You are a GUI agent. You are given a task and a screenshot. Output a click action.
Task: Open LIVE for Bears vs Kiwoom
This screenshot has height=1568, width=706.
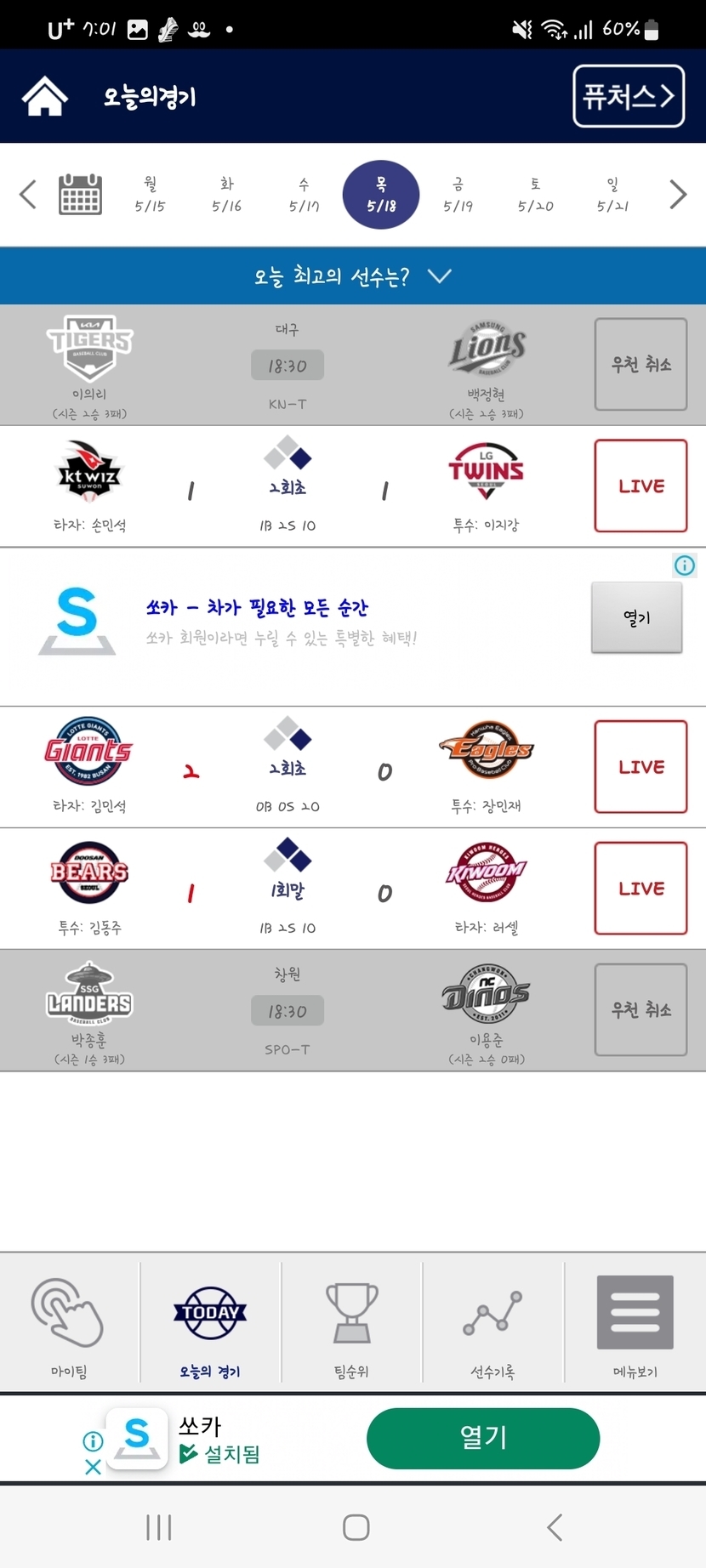coord(641,889)
